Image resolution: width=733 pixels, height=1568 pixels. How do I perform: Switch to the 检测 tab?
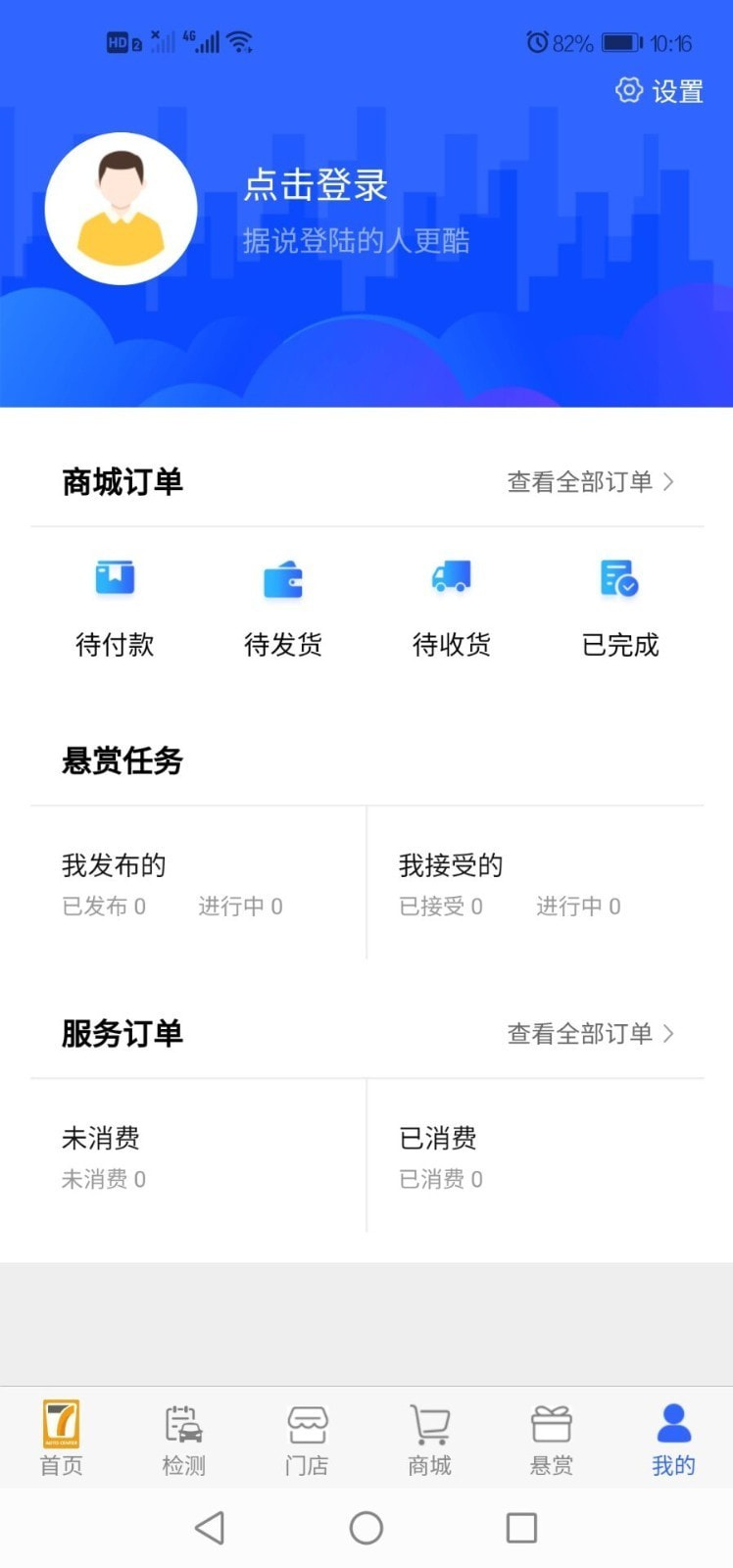click(x=183, y=1439)
